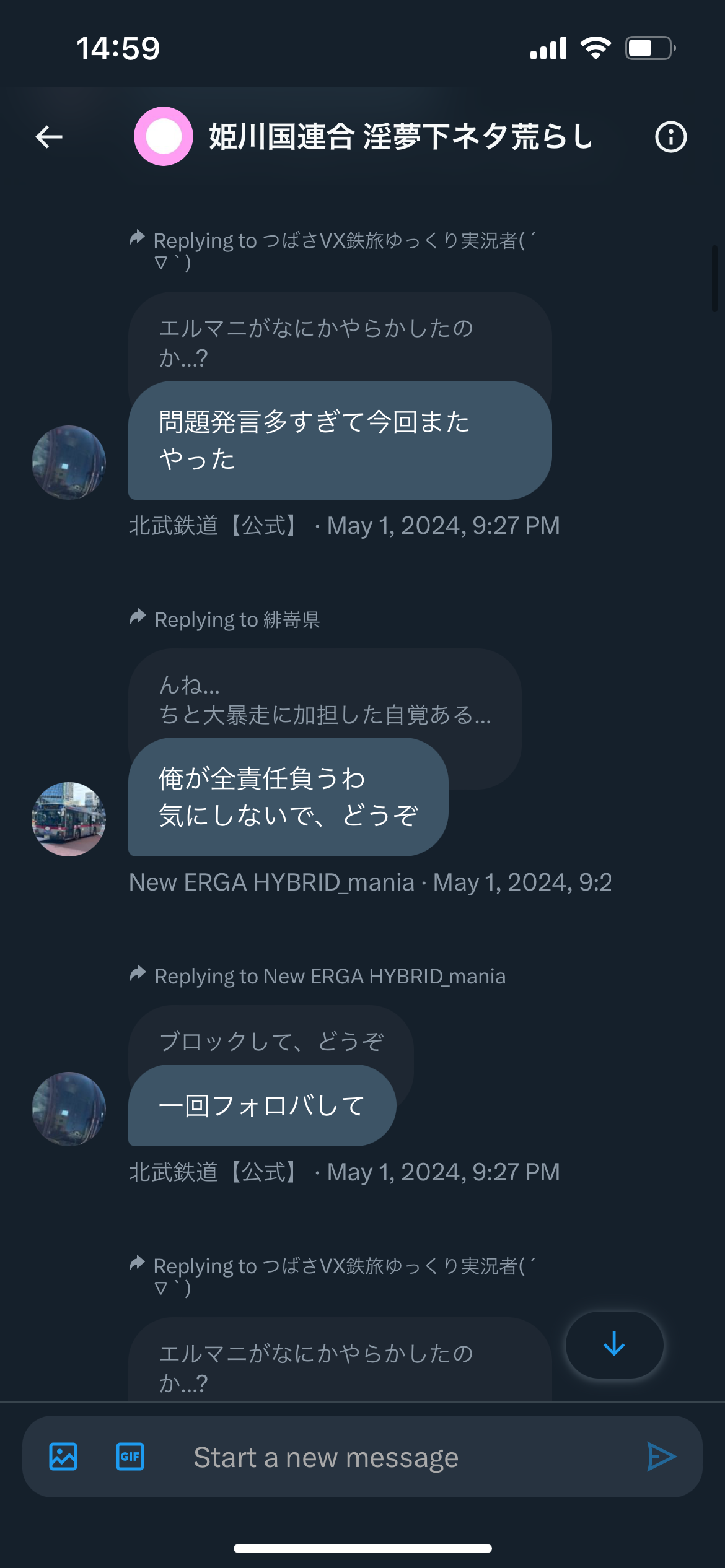The image size is (725, 1568).
Task: Open the group's pink avatar
Action: (164, 136)
